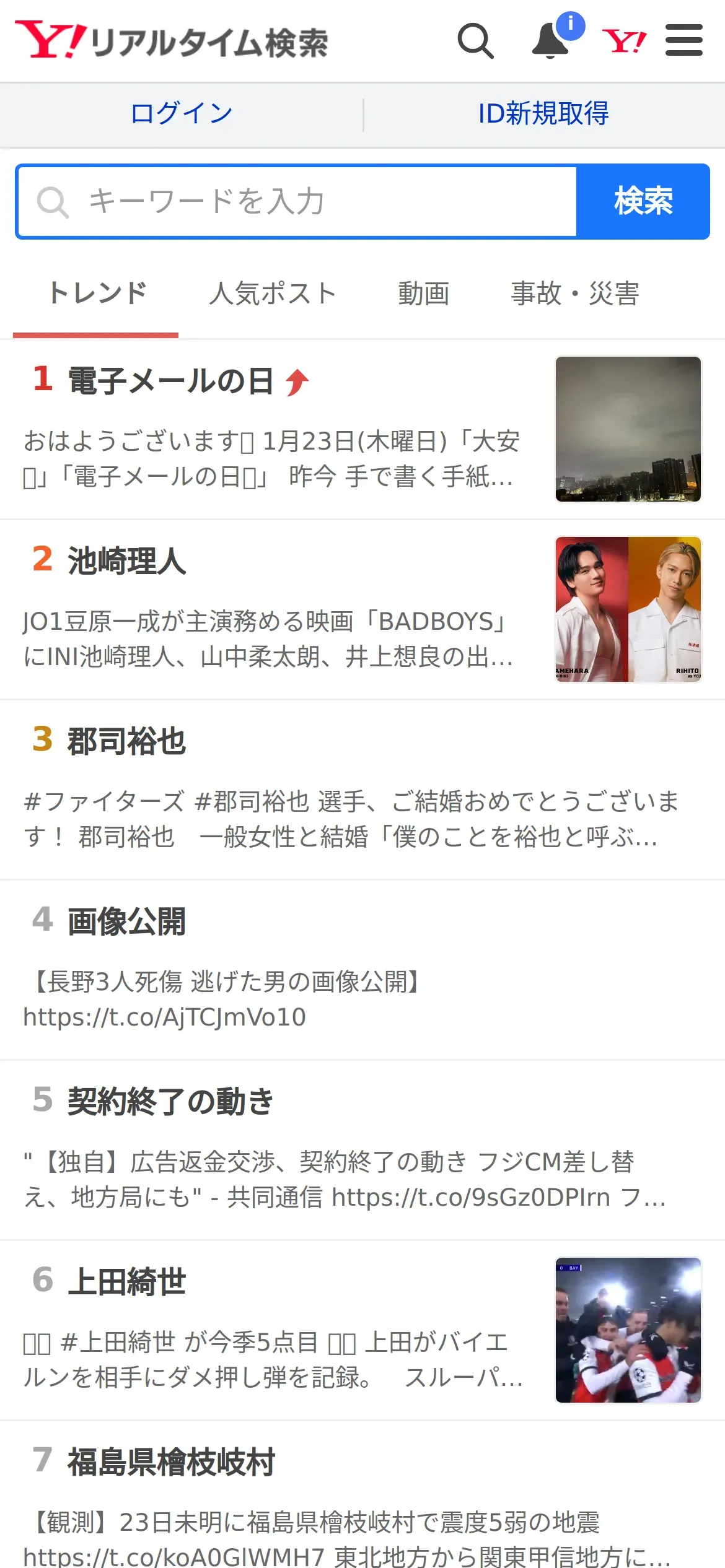725x1568 pixels.
Task: Focus the キーワードを入力 search field
Action: coord(297,201)
